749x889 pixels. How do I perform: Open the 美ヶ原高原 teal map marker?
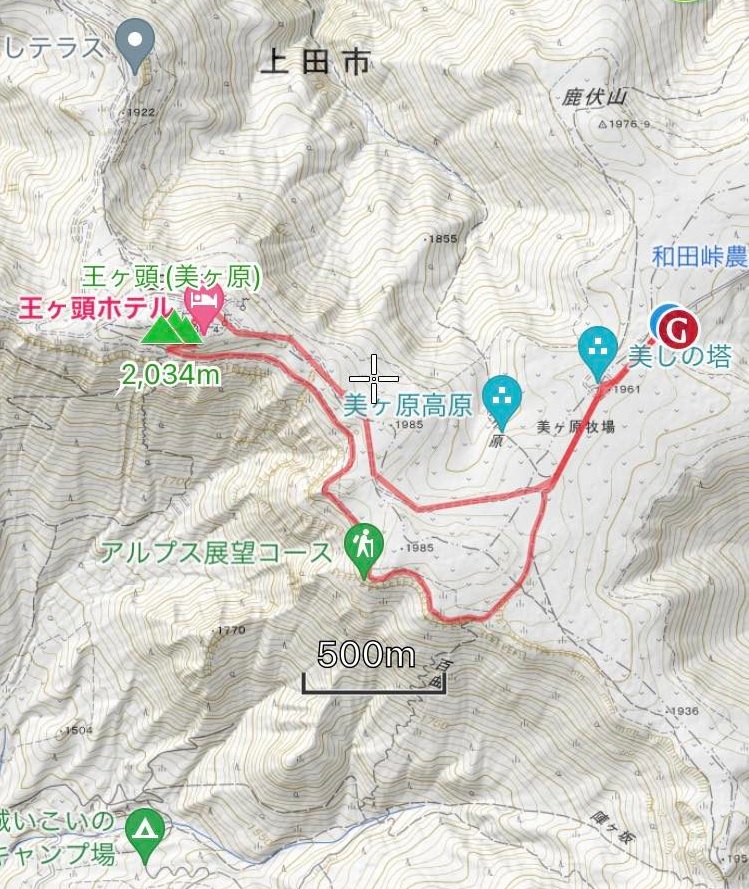[501, 396]
